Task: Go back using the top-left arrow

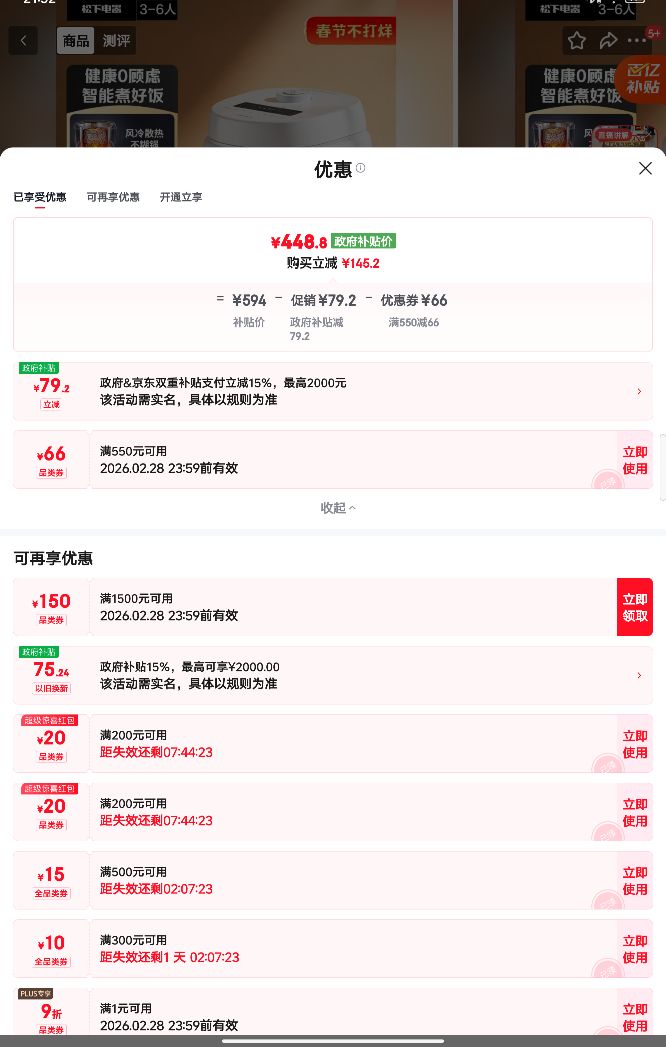Action: tap(23, 41)
